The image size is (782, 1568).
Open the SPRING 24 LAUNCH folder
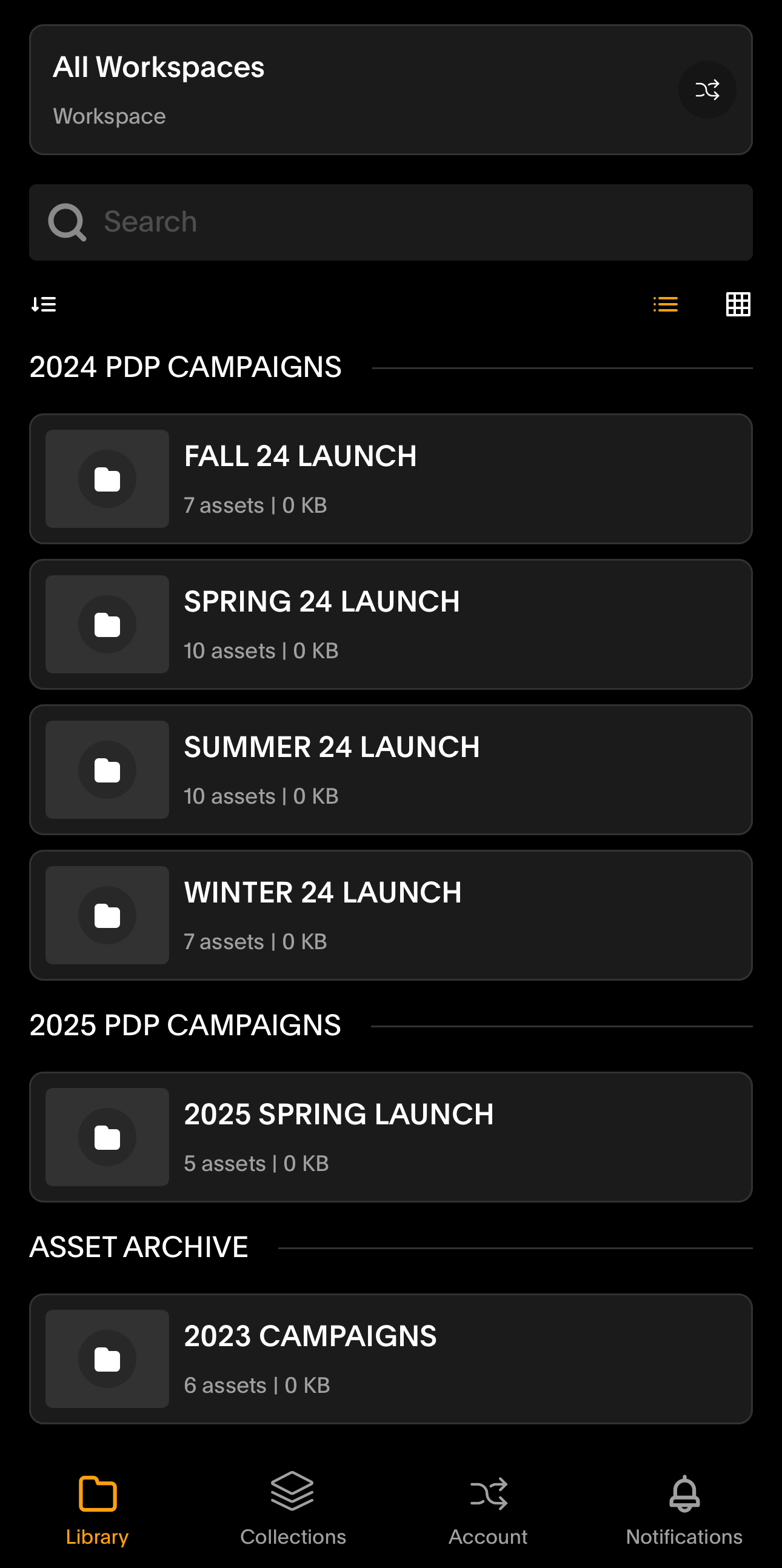coord(390,624)
